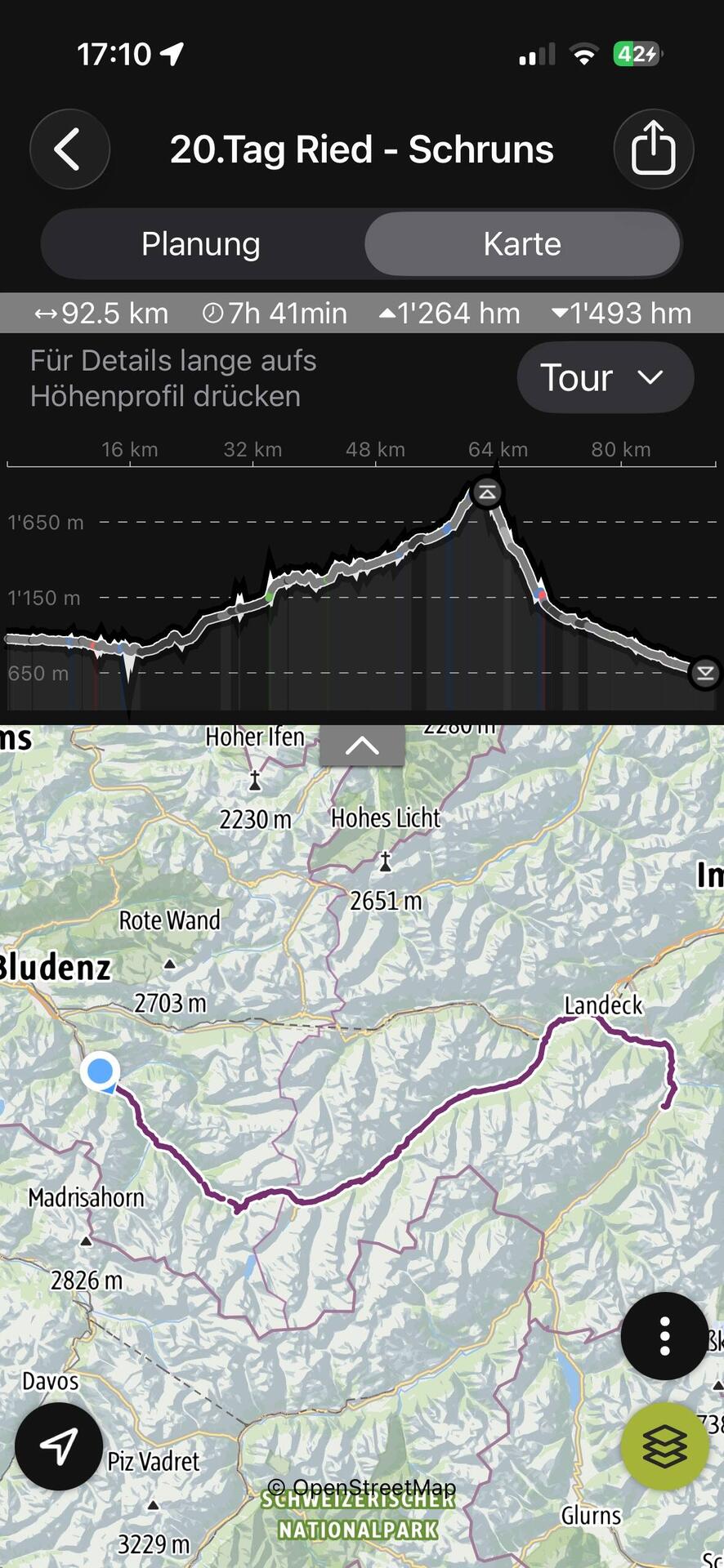724x1568 pixels.
Task: Center map on current location
Action: coord(59,1446)
